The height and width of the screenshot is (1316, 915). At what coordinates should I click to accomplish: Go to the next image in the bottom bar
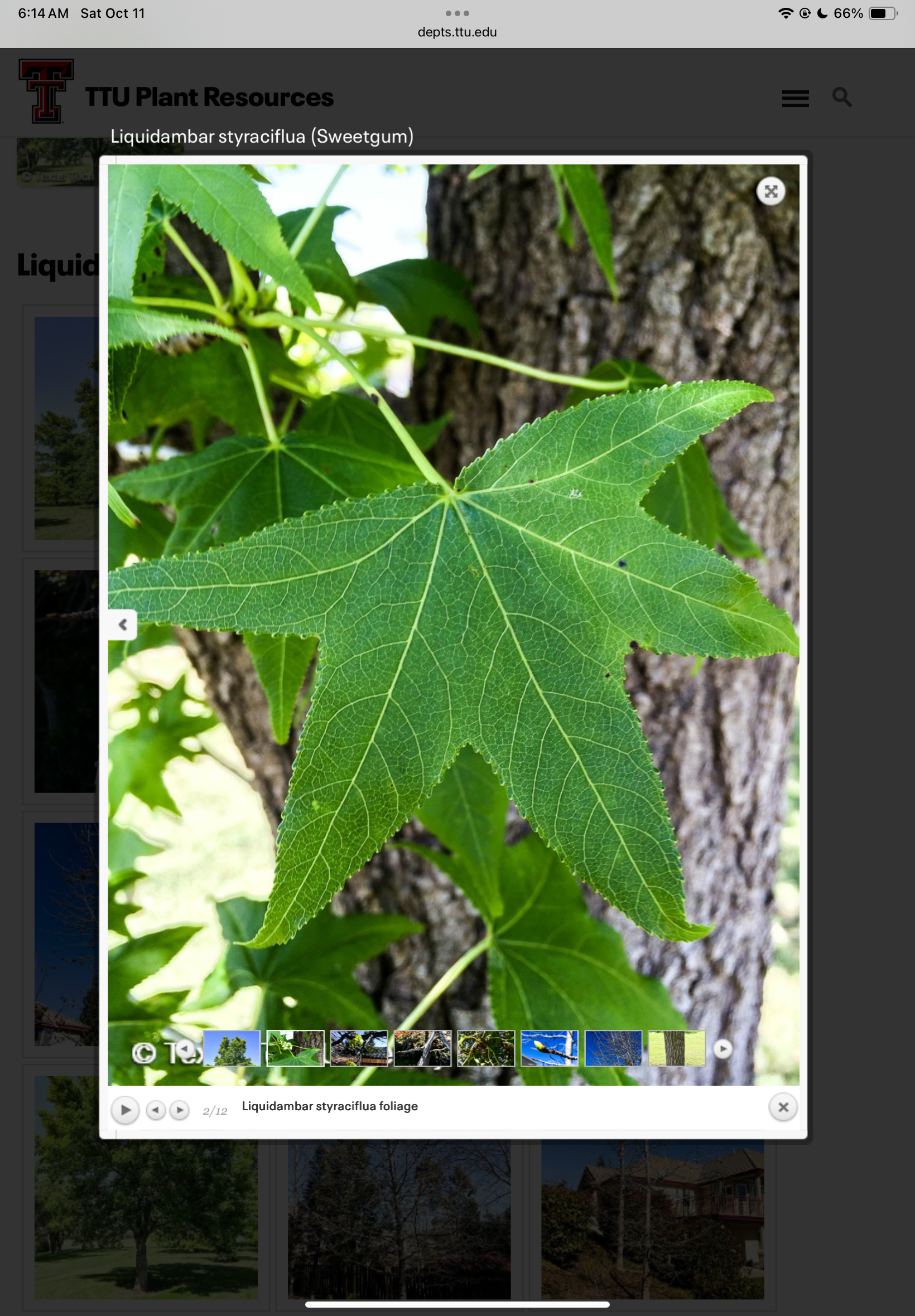click(x=180, y=1110)
